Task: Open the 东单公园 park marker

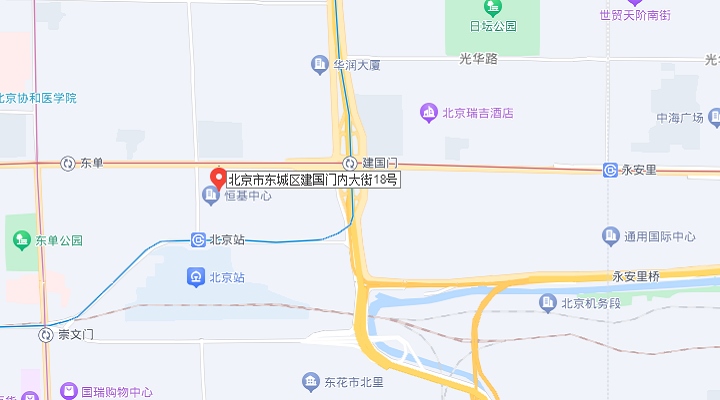Action: tap(21, 240)
